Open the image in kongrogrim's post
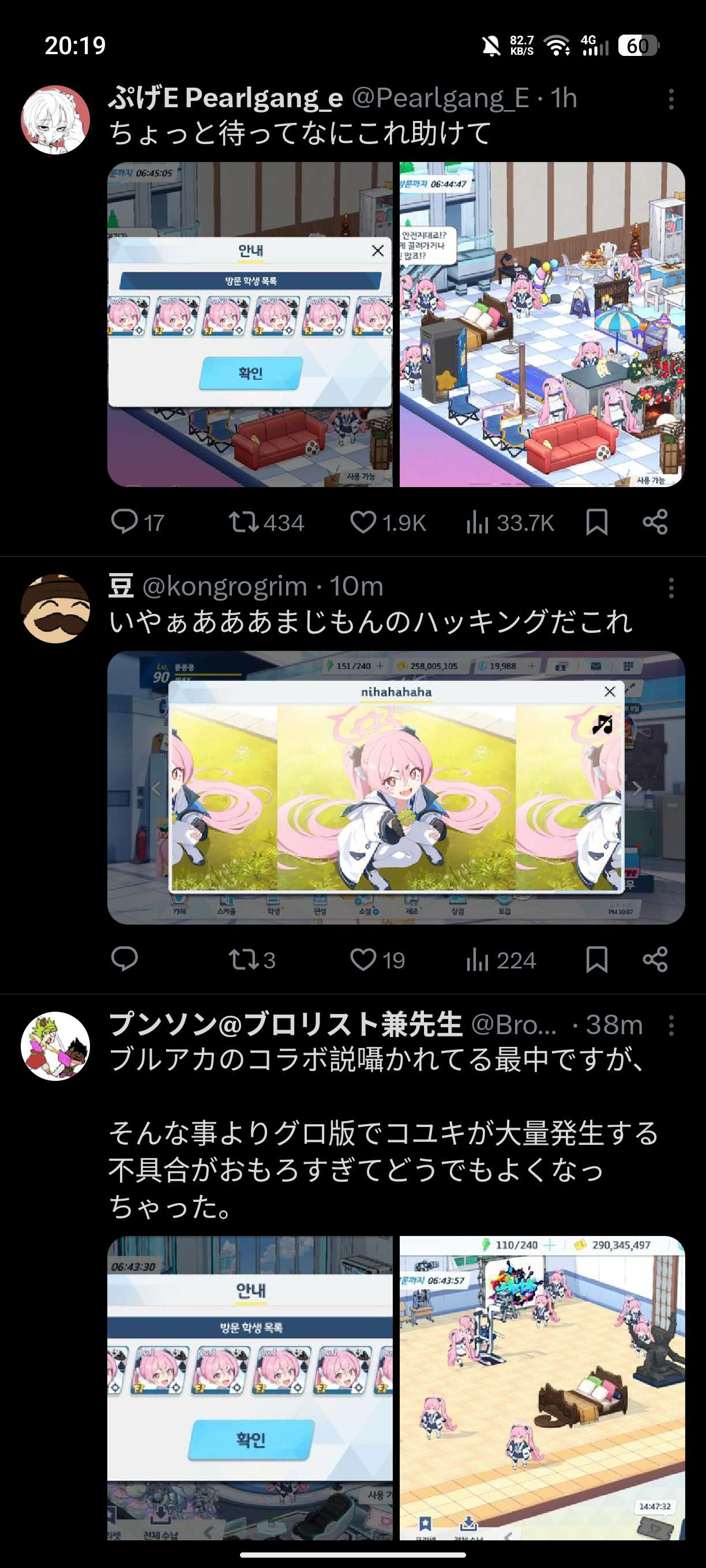706x1568 pixels. 396,787
